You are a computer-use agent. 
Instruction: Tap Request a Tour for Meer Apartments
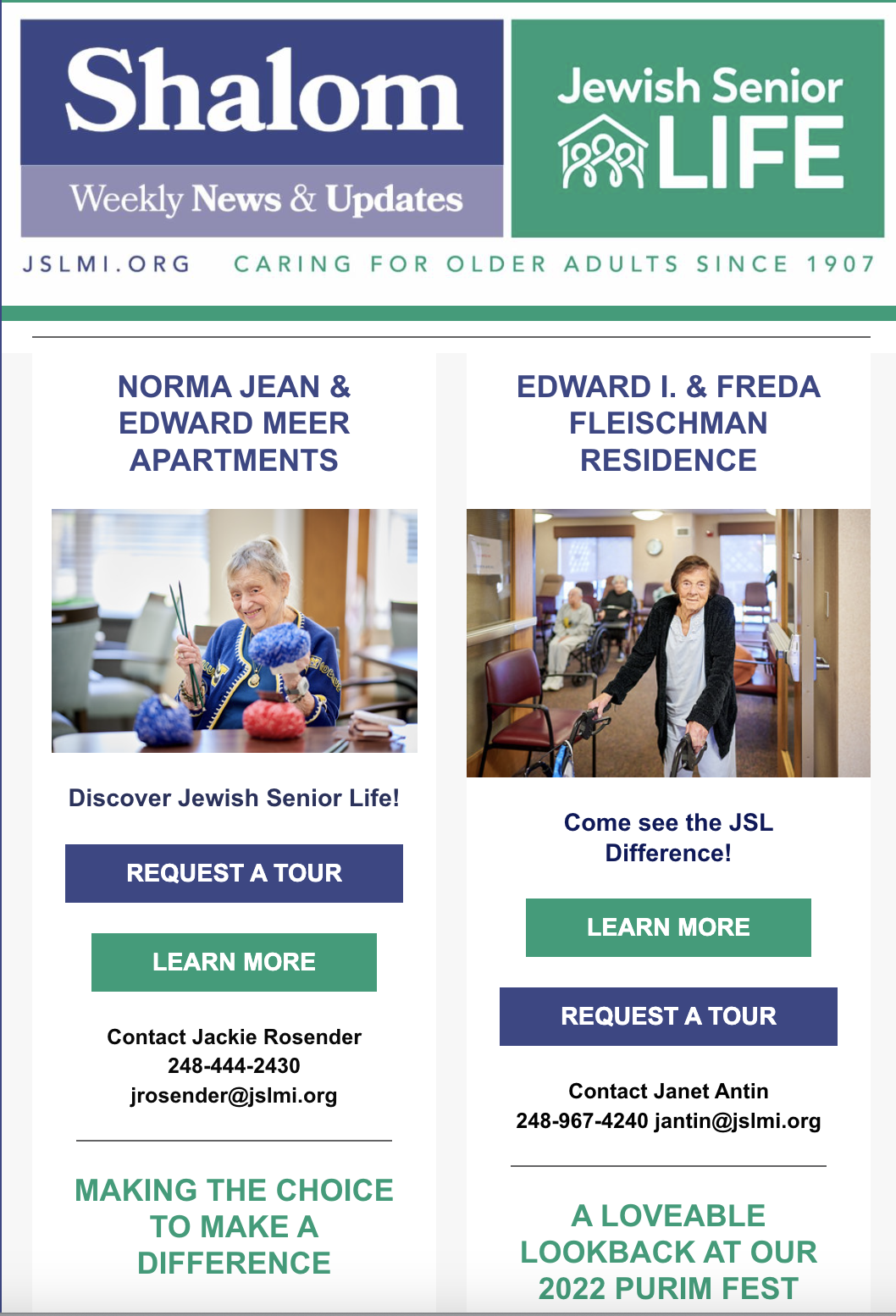pyautogui.click(x=234, y=873)
